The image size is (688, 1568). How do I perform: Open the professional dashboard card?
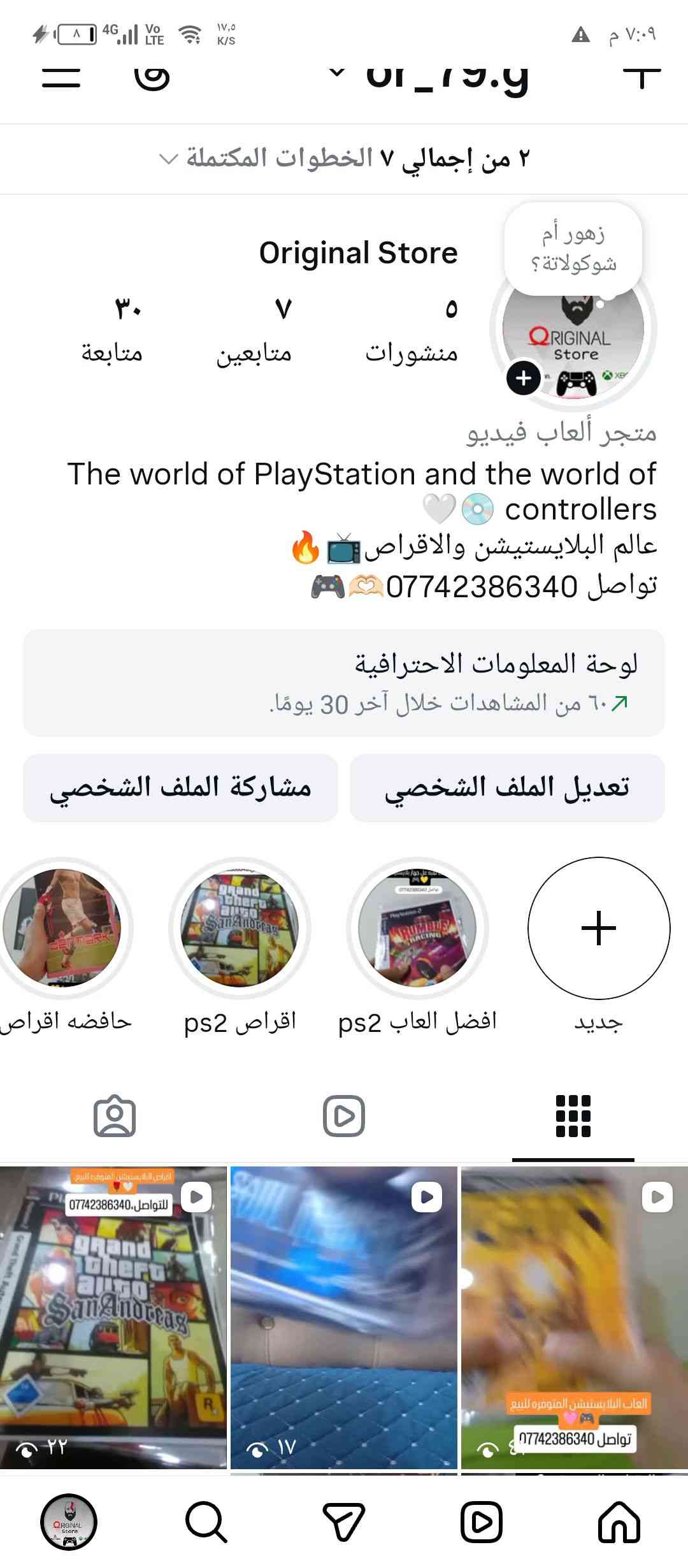(344, 683)
